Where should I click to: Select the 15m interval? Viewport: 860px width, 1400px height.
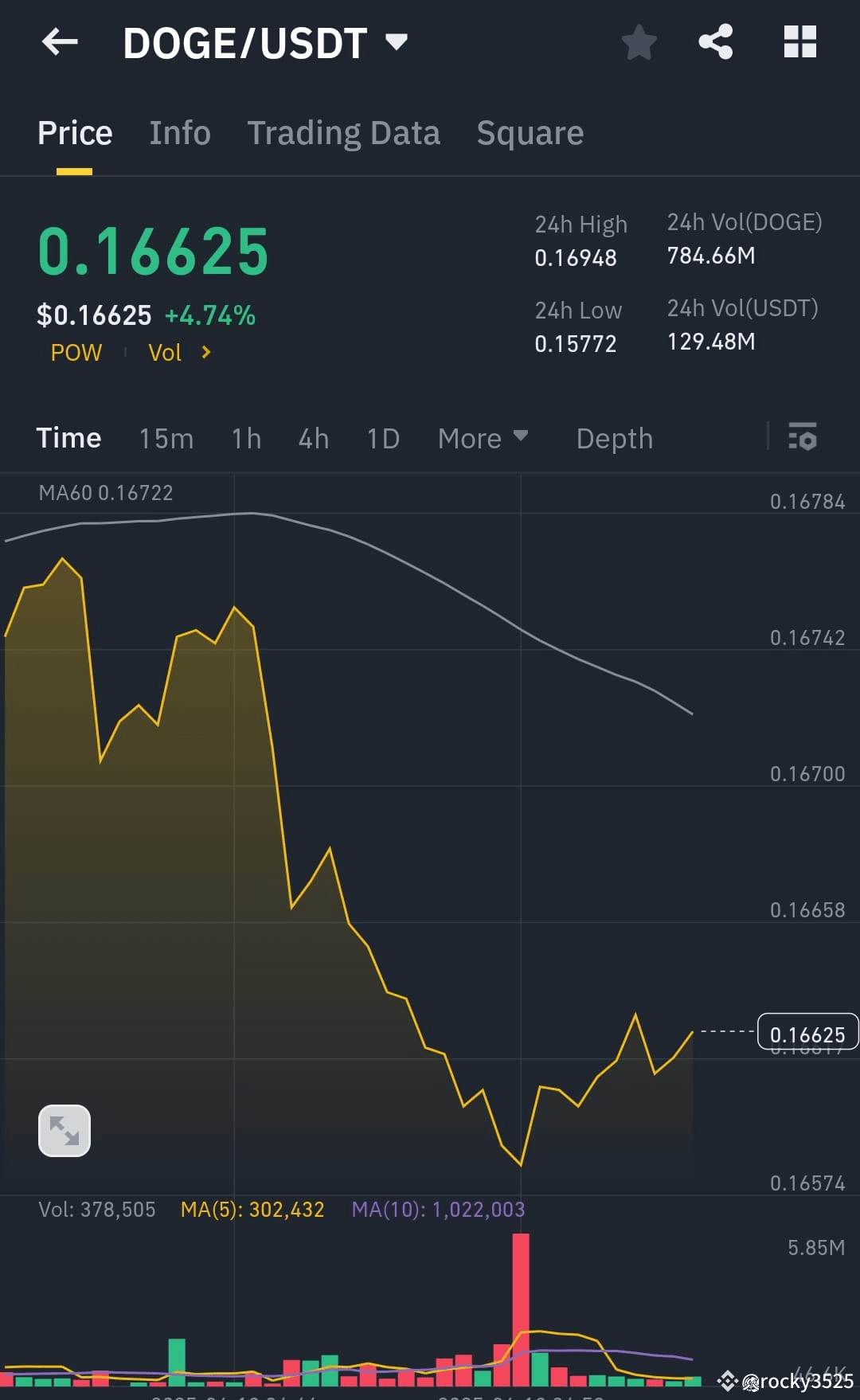(x=166, y=437)
